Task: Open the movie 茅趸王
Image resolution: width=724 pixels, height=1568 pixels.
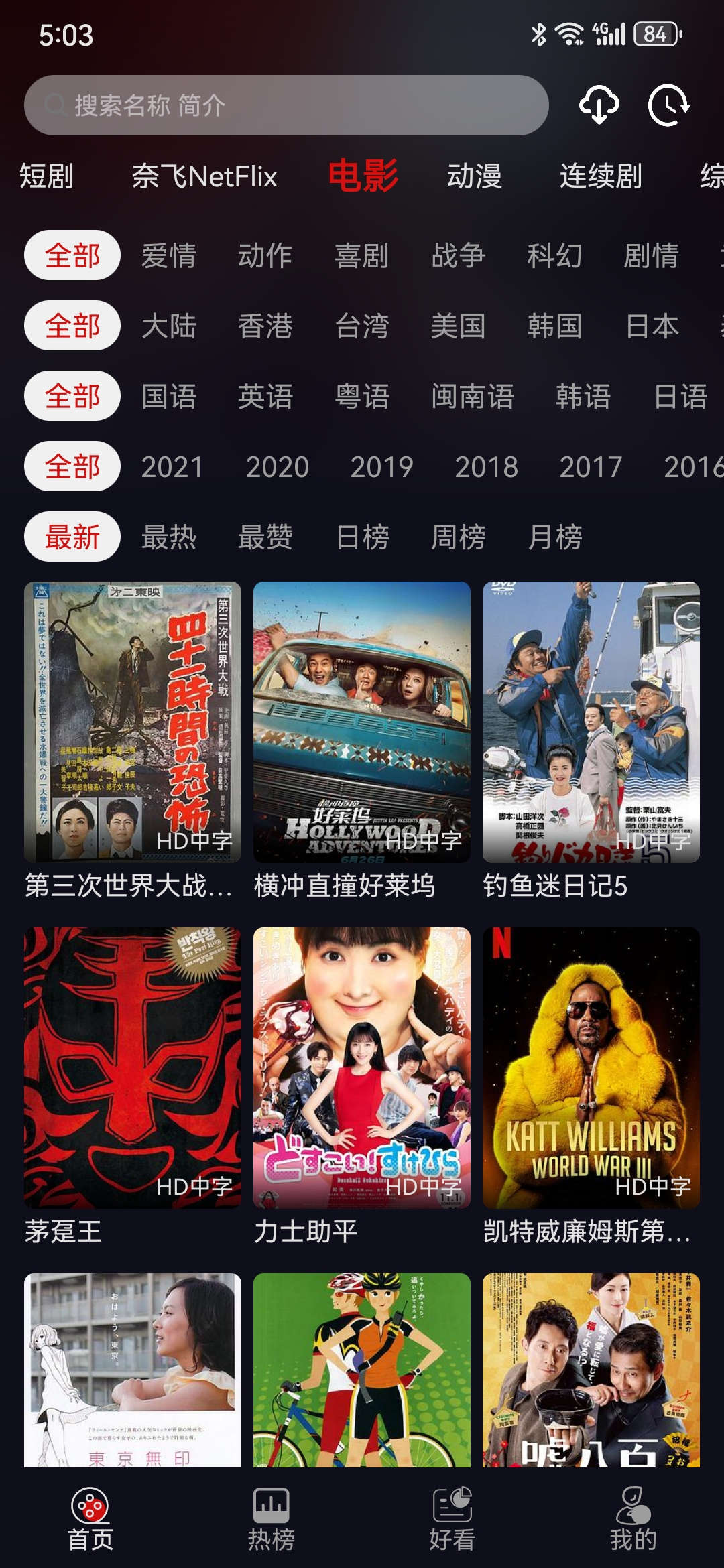Action: coord(133,1068)
